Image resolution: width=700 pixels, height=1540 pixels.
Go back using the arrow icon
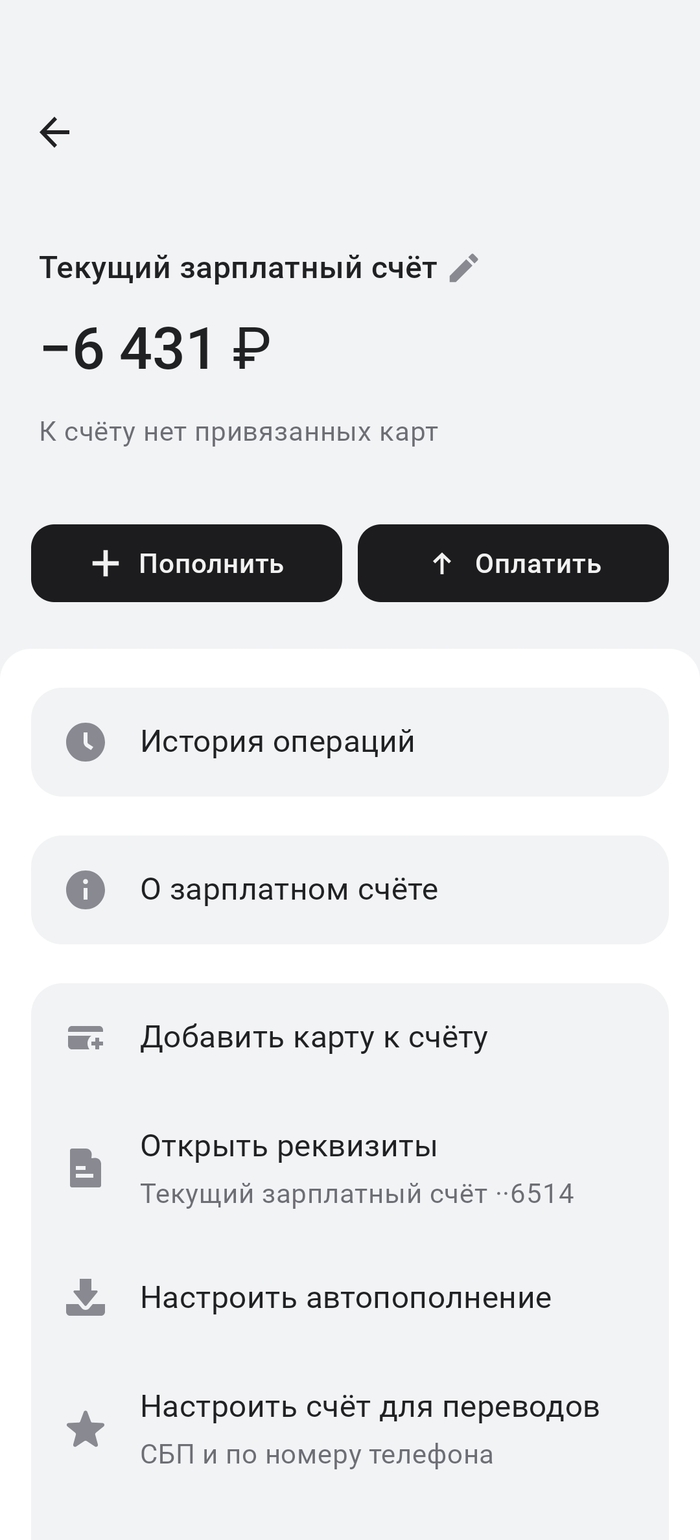(54, 132)
